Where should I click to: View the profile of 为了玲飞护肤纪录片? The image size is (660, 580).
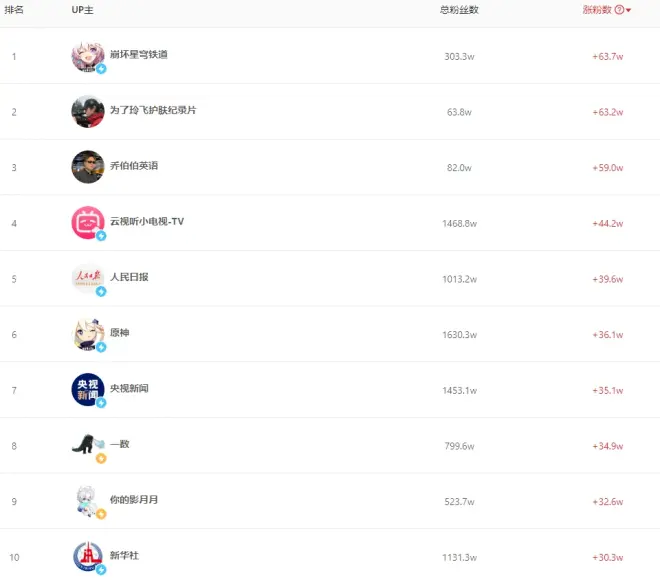[x=152, y=110]
